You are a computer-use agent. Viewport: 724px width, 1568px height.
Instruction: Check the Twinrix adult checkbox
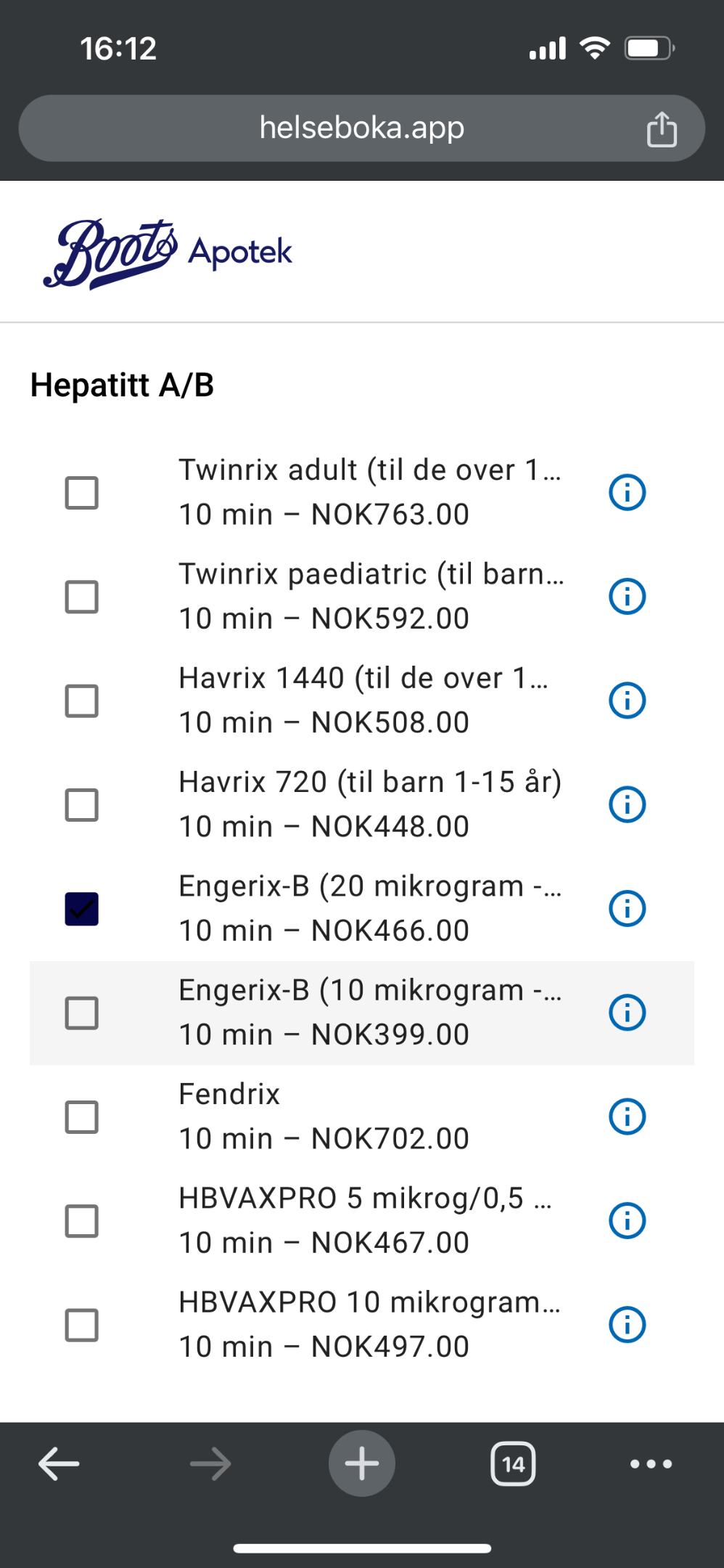point(82,493)
